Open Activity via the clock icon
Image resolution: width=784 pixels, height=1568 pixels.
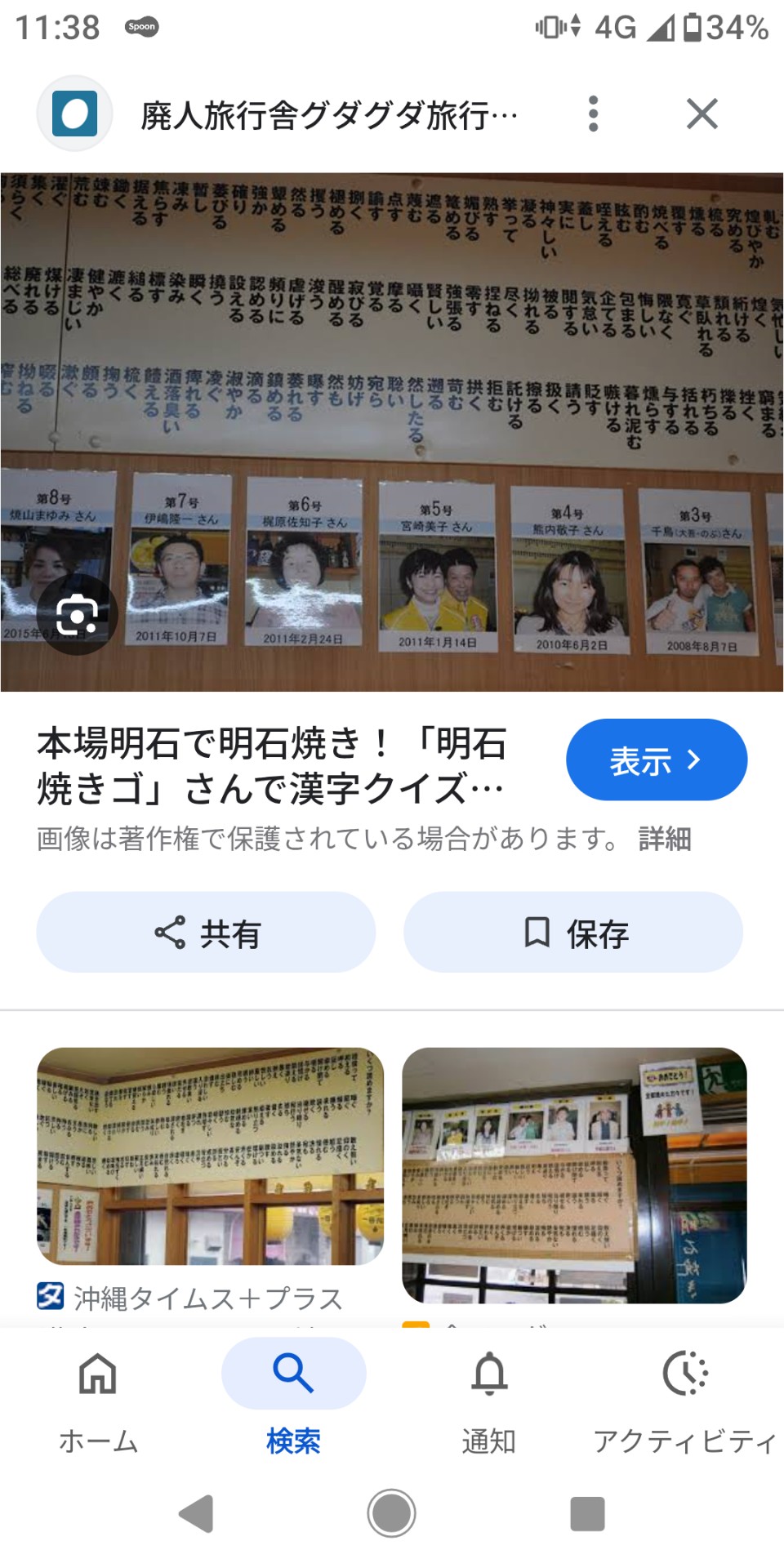(686, 1374)
